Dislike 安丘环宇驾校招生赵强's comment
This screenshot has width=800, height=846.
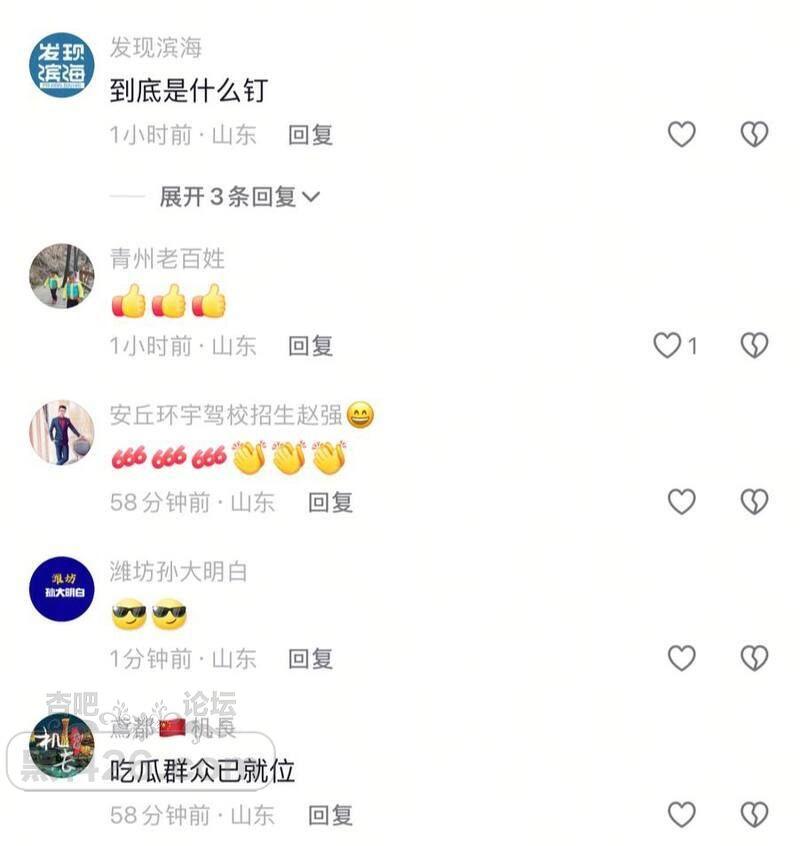754,502
